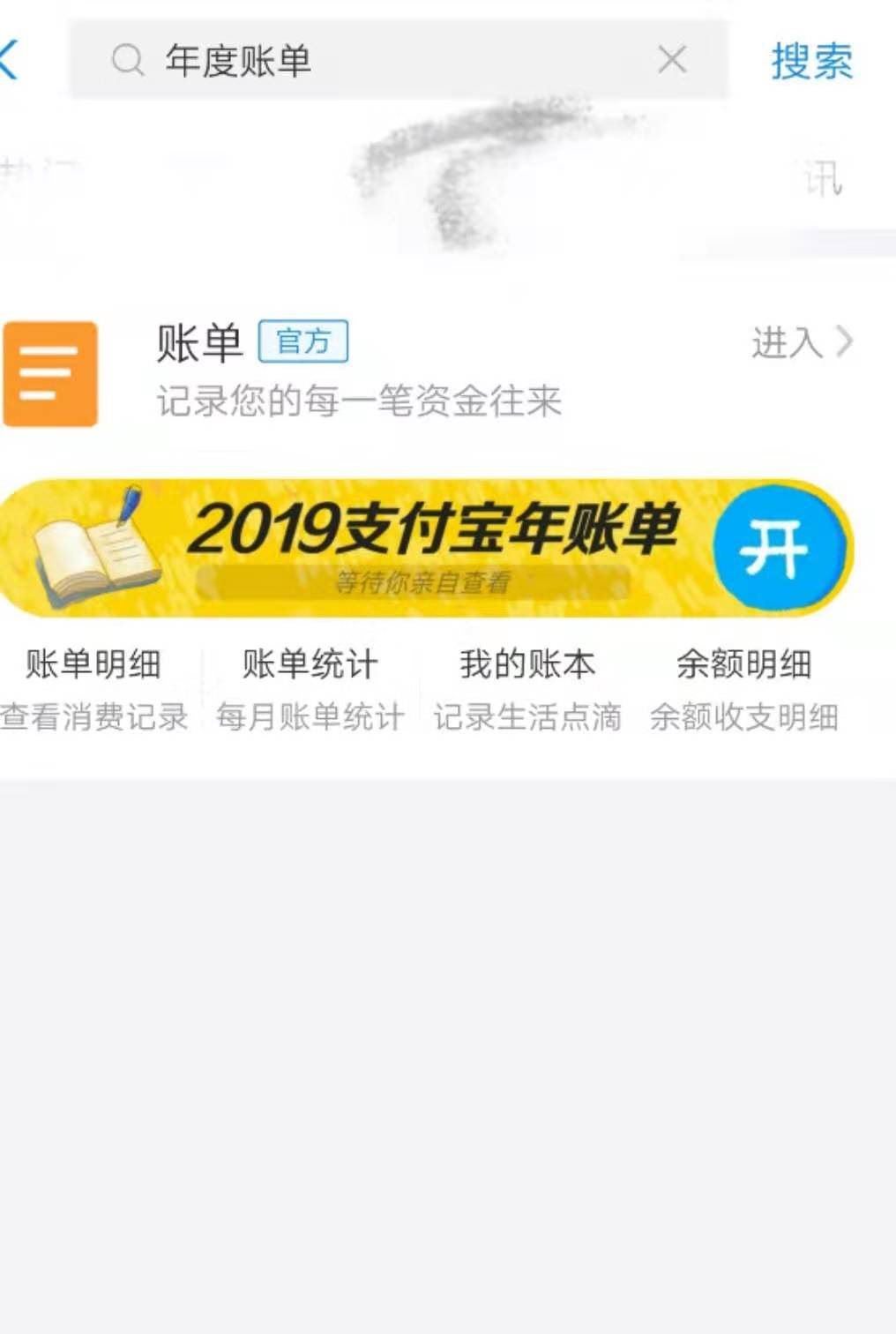Click 等待你亲自查看 text in banner
896x1334 pixels.
428,582
